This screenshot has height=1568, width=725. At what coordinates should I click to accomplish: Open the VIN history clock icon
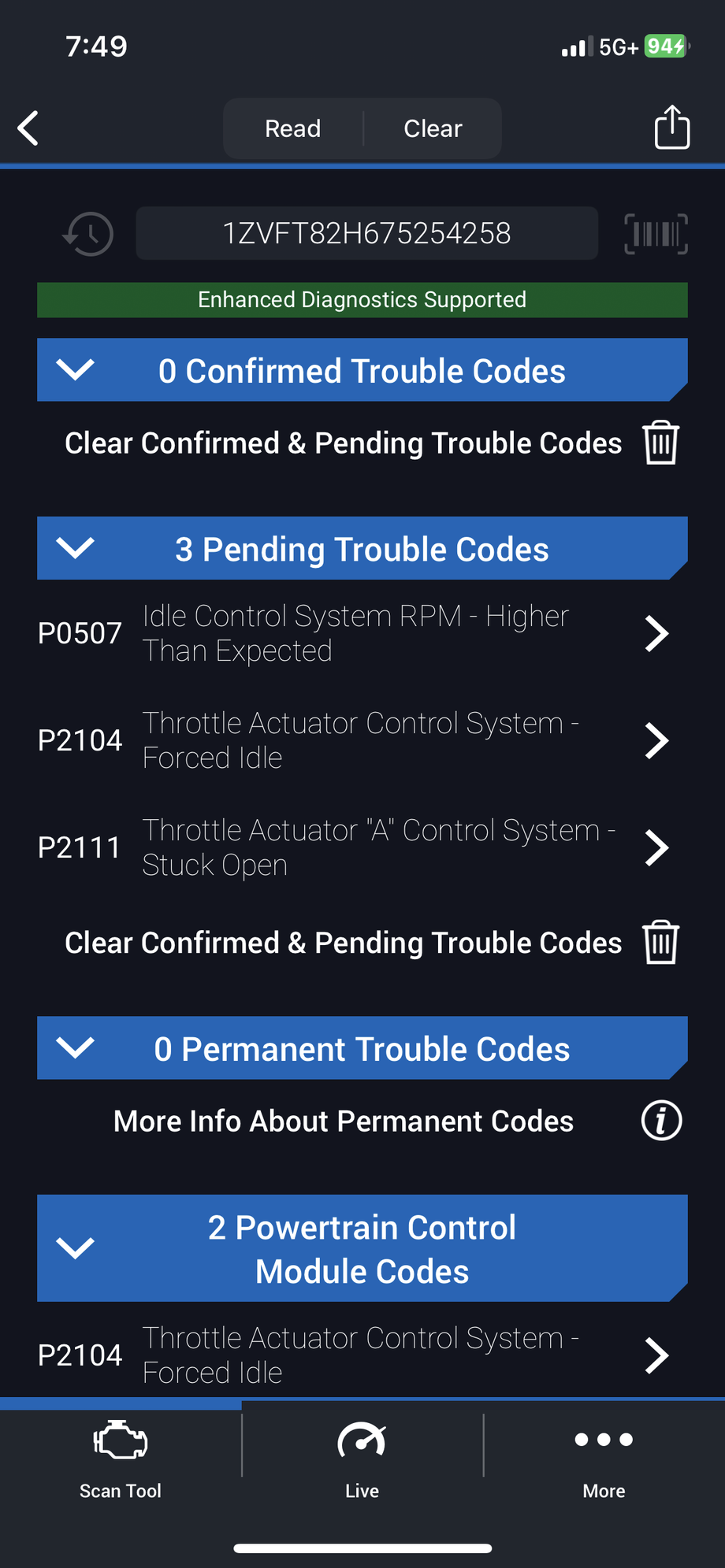88,234
